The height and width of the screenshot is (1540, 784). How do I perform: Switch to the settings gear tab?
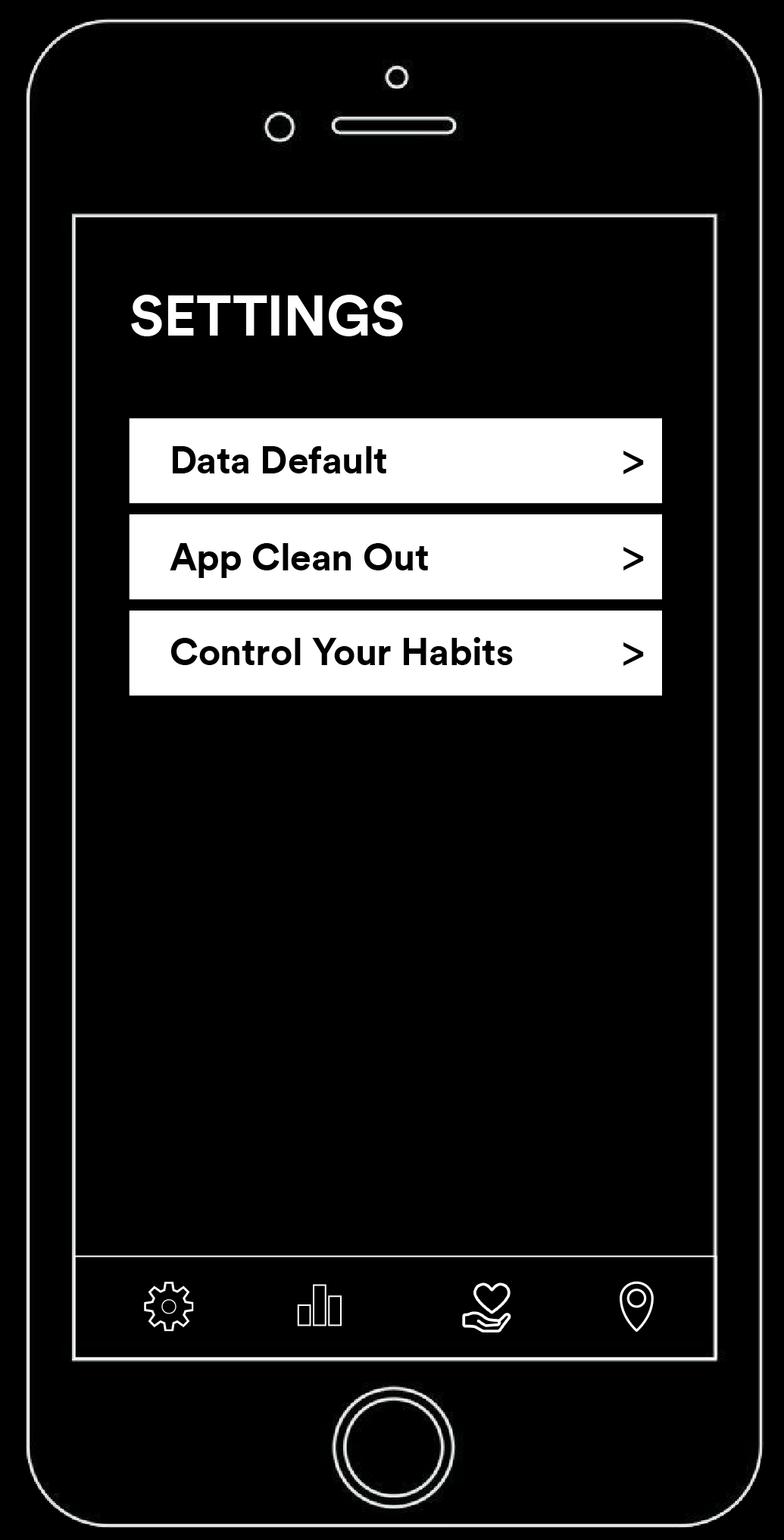pos(168,1307)
